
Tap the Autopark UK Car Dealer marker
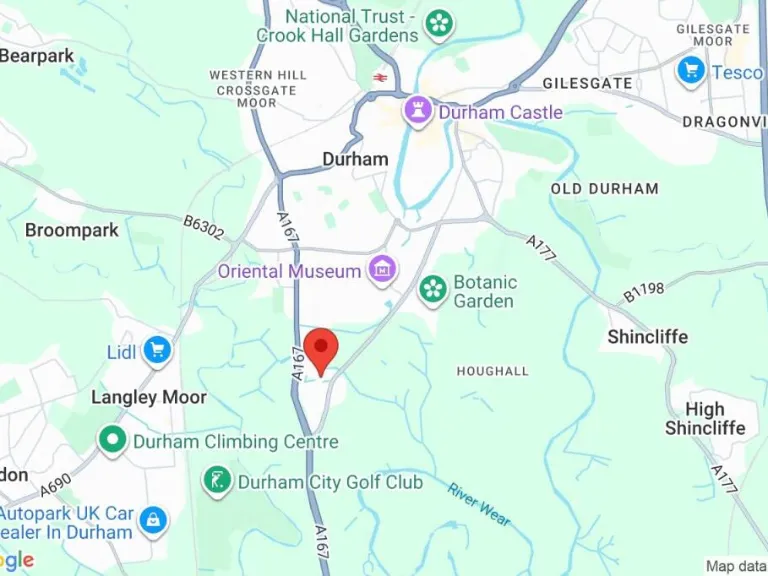tap(152, 520)
